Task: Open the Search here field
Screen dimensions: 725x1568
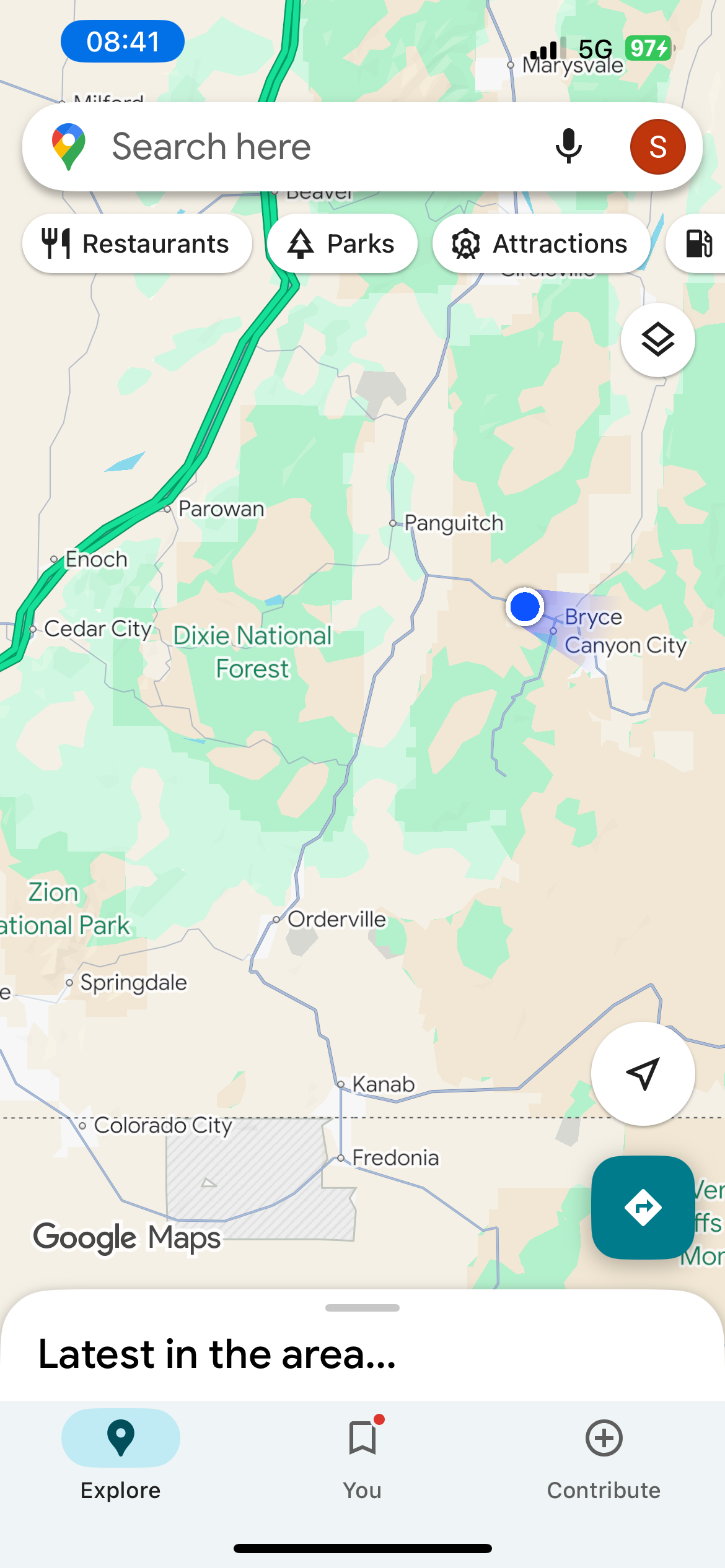Action: click(x=310, y=147)
